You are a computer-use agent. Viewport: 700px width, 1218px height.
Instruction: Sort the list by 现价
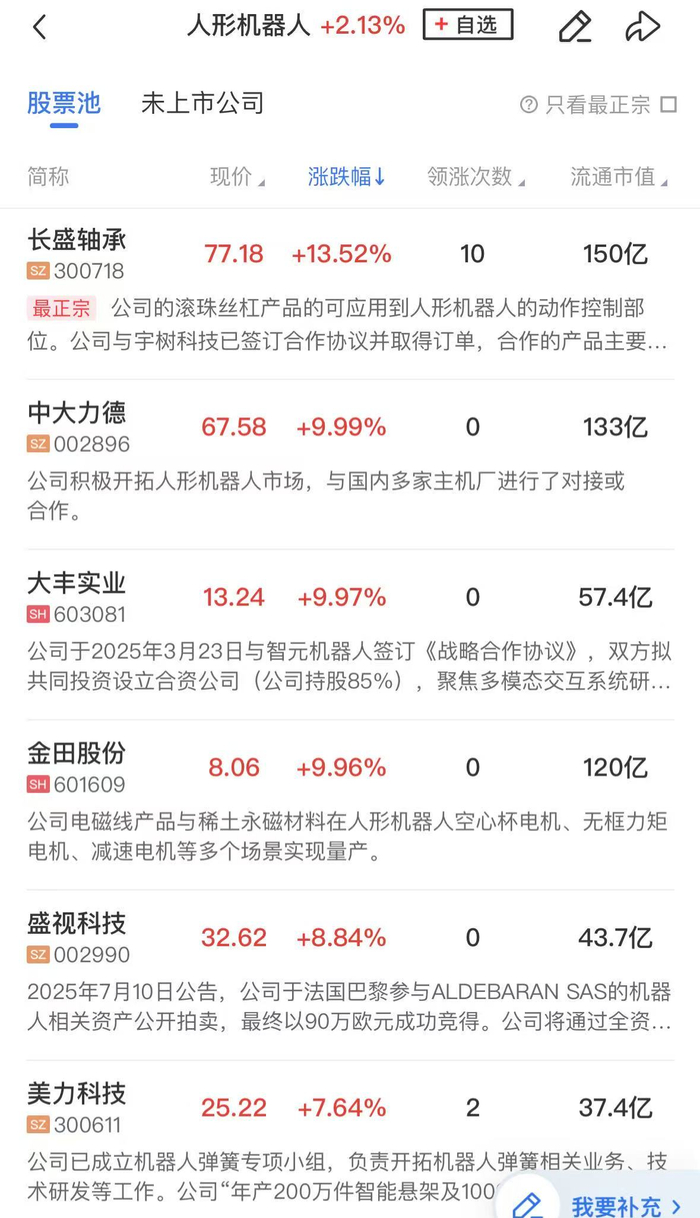coord(236,177)
